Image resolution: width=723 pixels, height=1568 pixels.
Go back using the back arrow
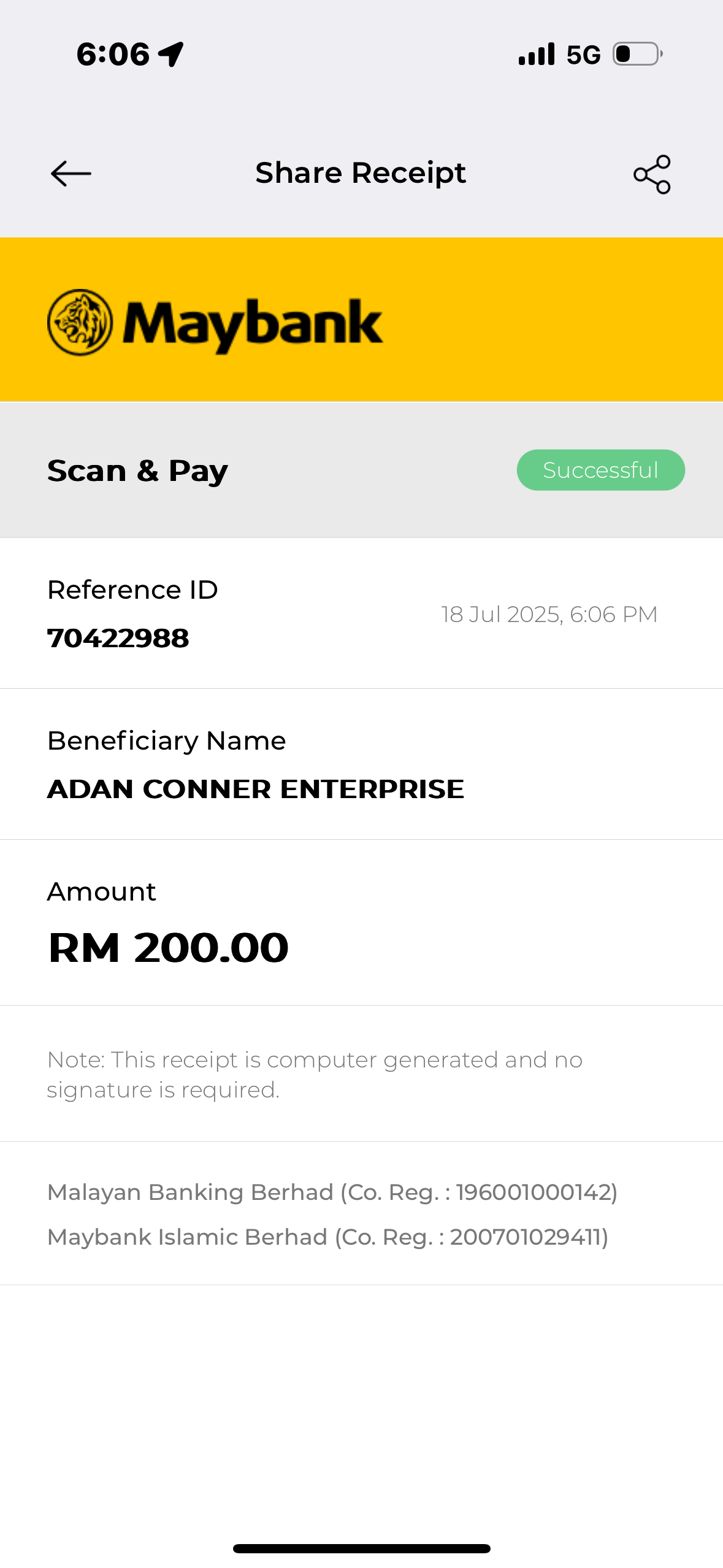click(71, 174)
